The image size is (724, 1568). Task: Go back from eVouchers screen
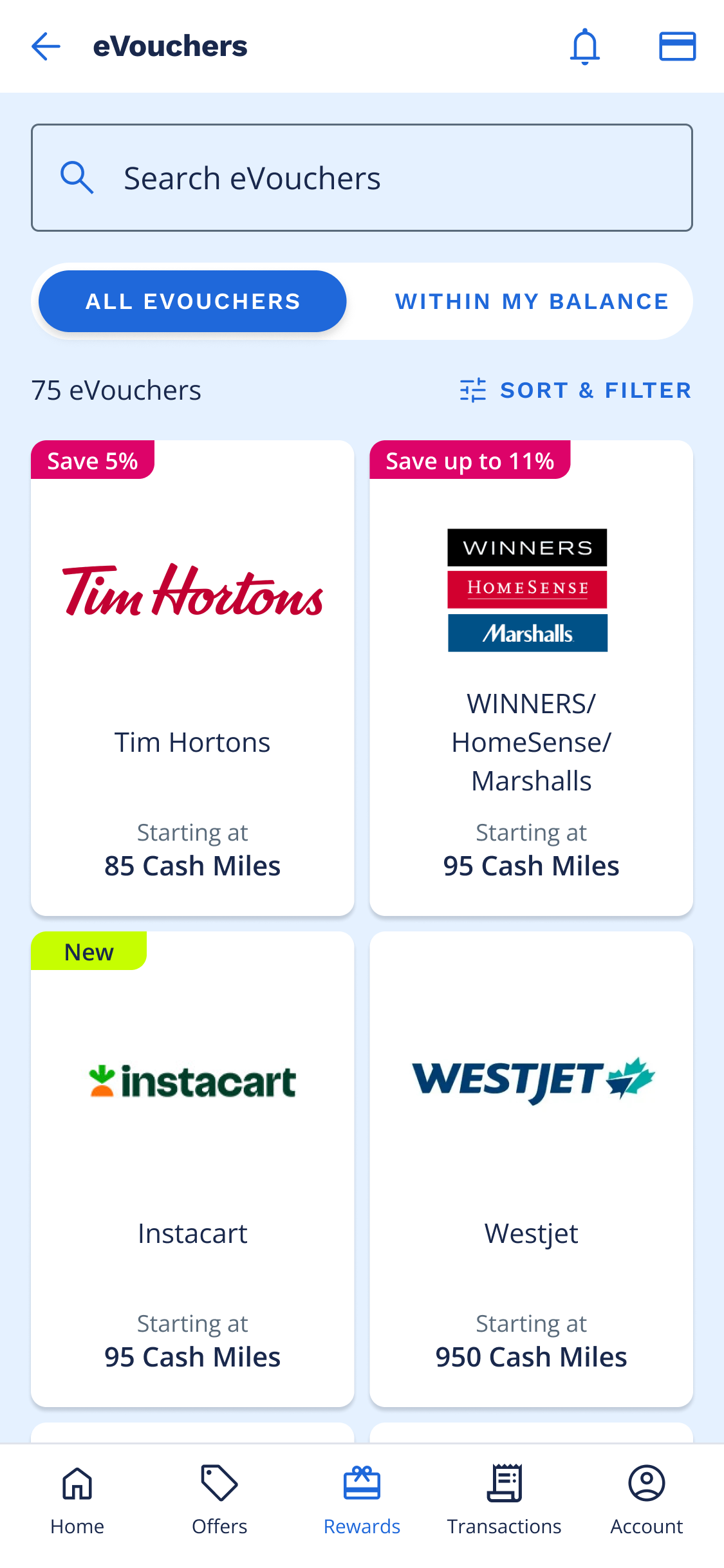pyautogui.click(x=46, y=46)
